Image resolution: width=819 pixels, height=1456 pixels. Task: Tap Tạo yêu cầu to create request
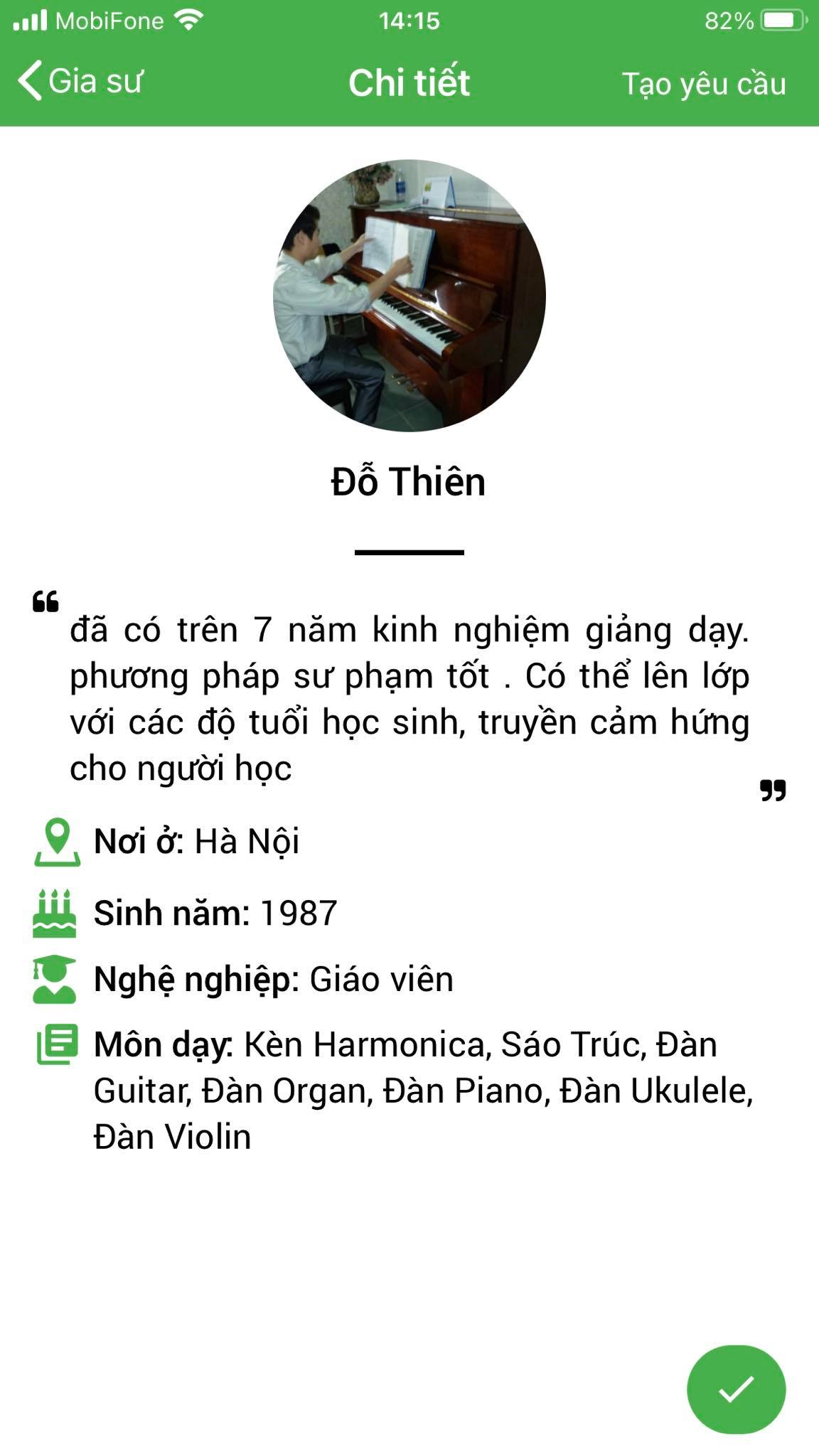[x=704, y=84]
